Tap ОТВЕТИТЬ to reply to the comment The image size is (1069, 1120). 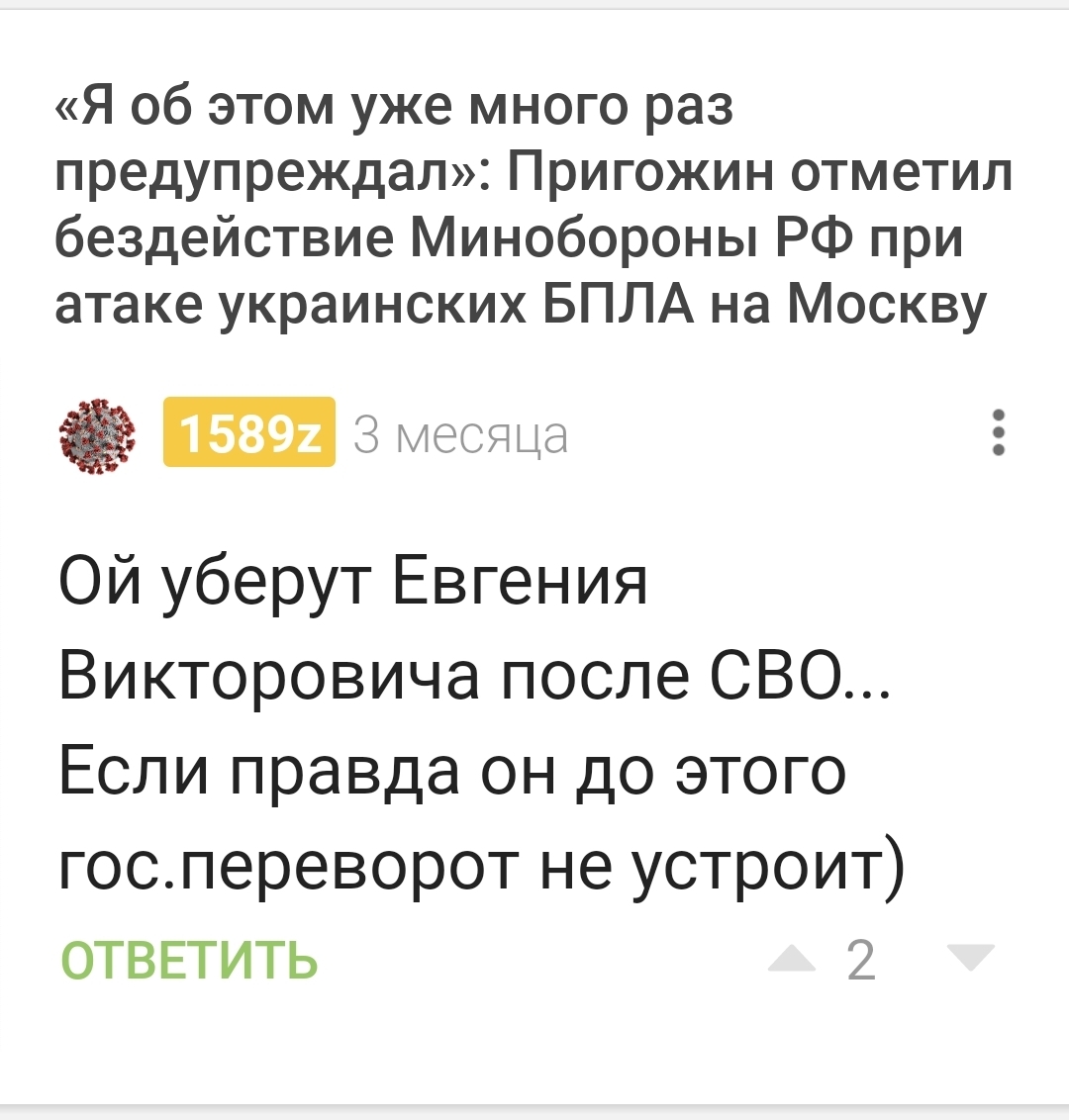[x=190, y=960]
